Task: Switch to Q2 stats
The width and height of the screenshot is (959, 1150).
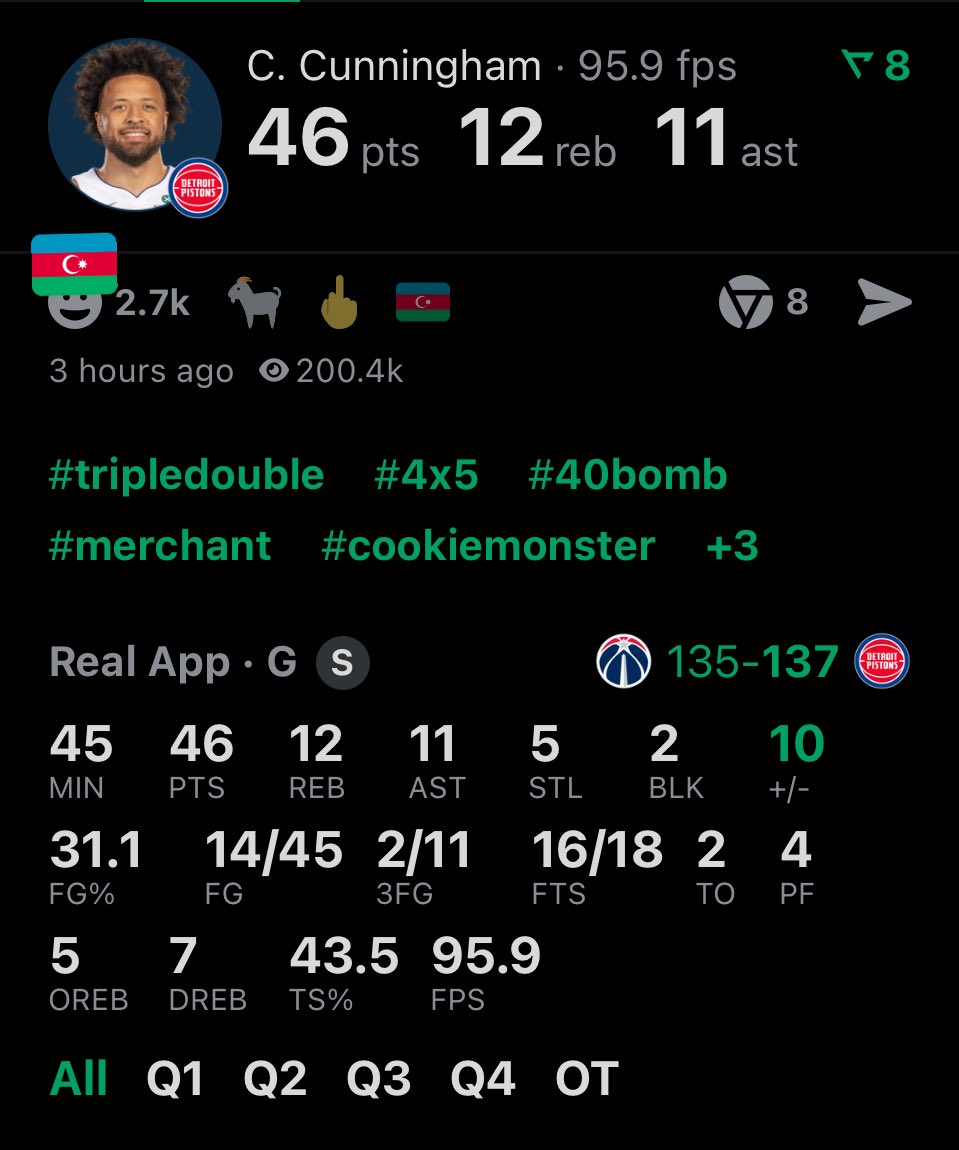Action: coord(275,1078)
